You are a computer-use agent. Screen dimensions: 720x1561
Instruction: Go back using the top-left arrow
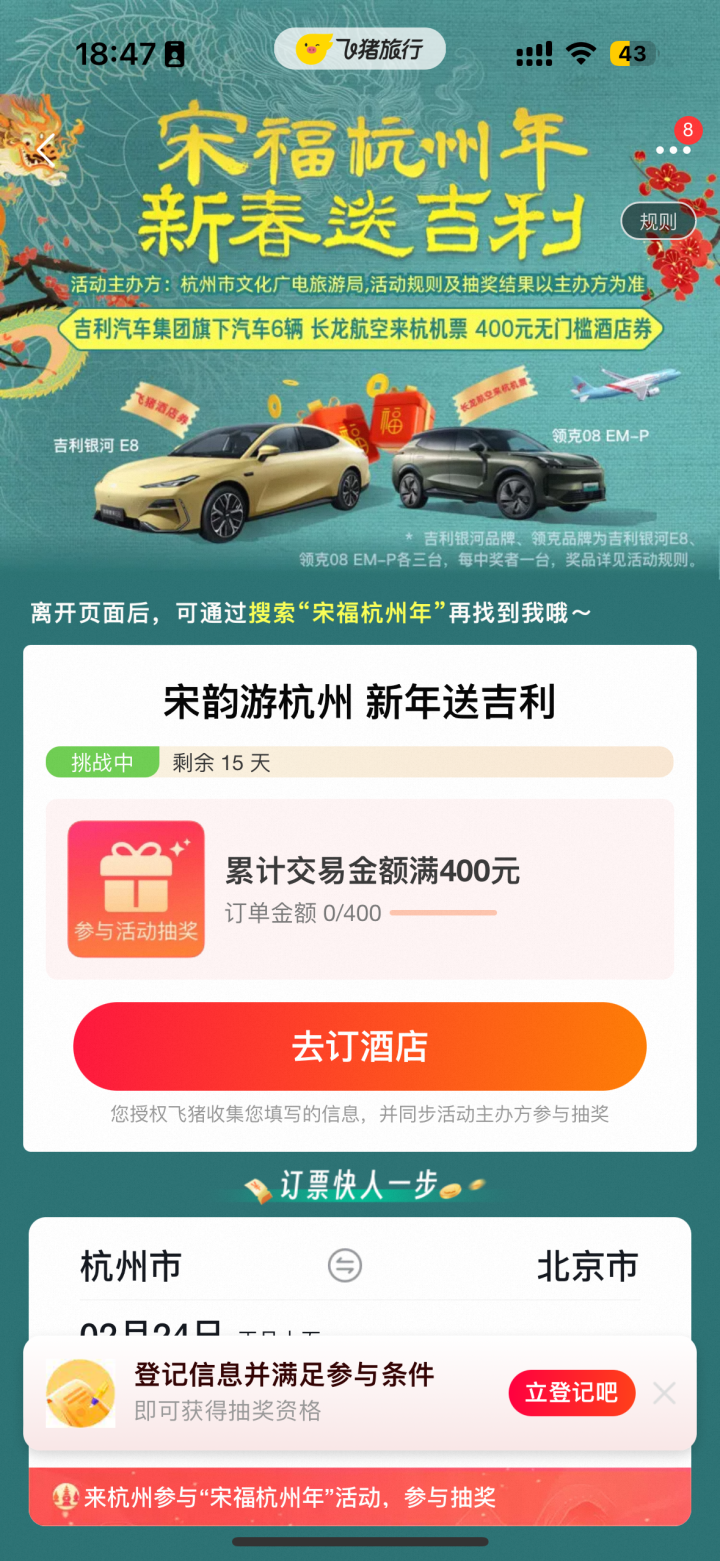click(x=45, y=149)
